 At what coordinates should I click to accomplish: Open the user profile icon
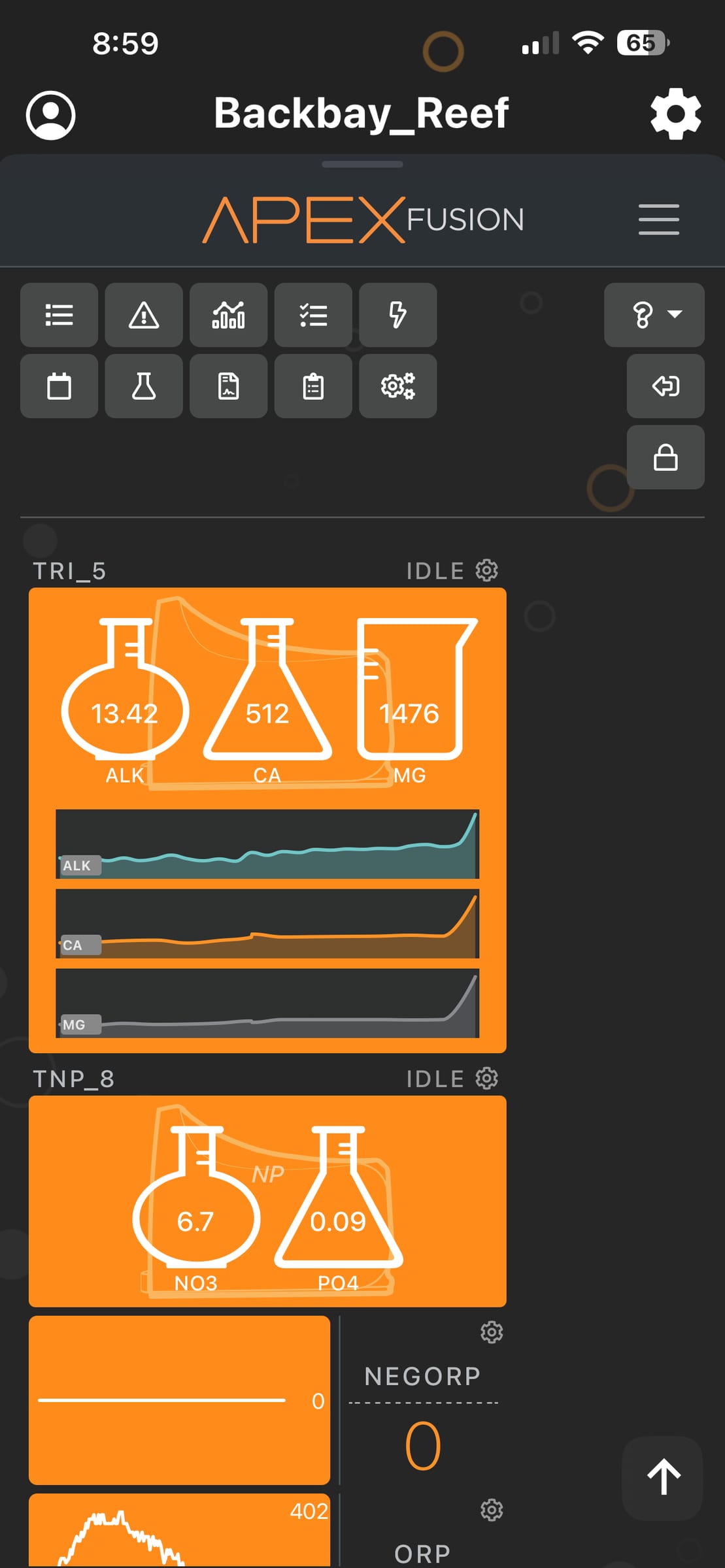[50, 115]
